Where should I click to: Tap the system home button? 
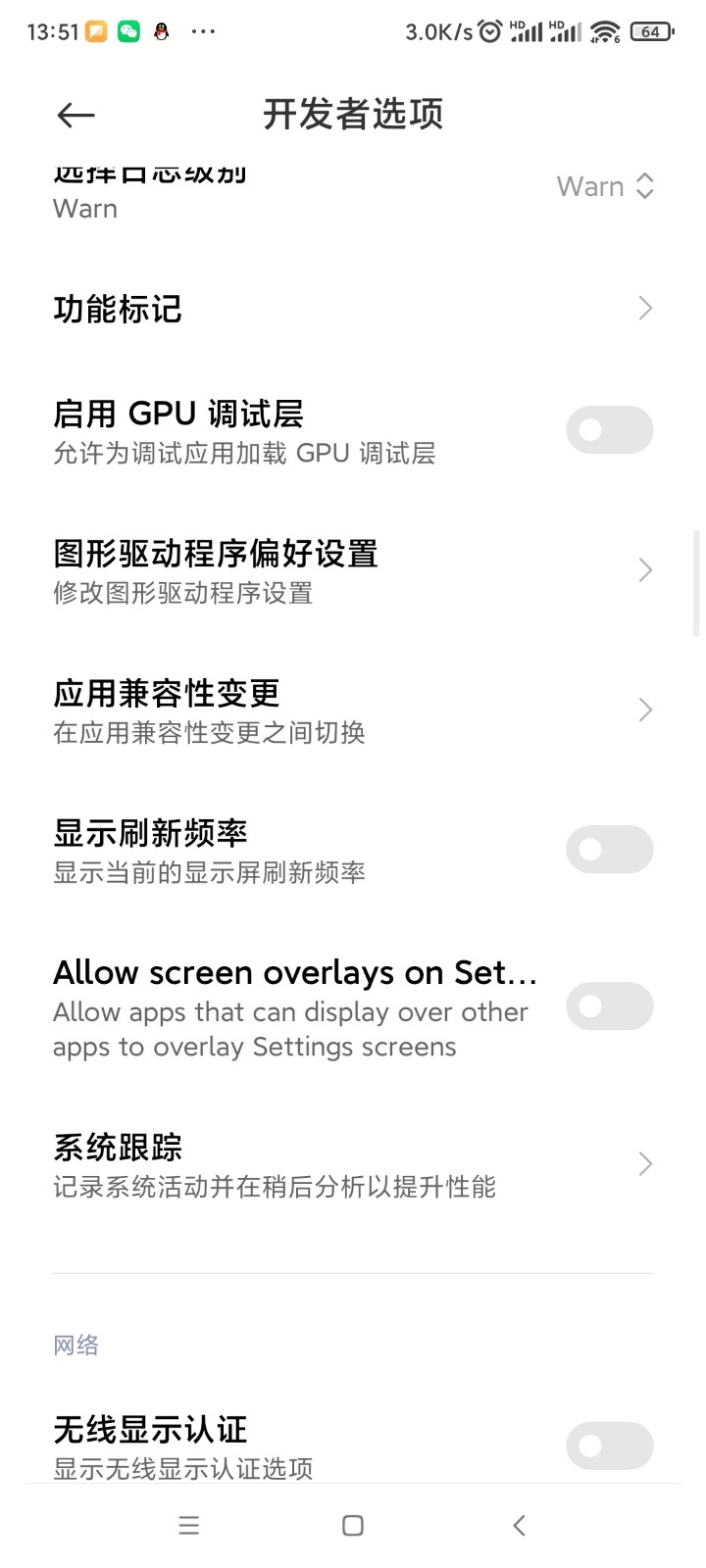[x=353, y=1526]
